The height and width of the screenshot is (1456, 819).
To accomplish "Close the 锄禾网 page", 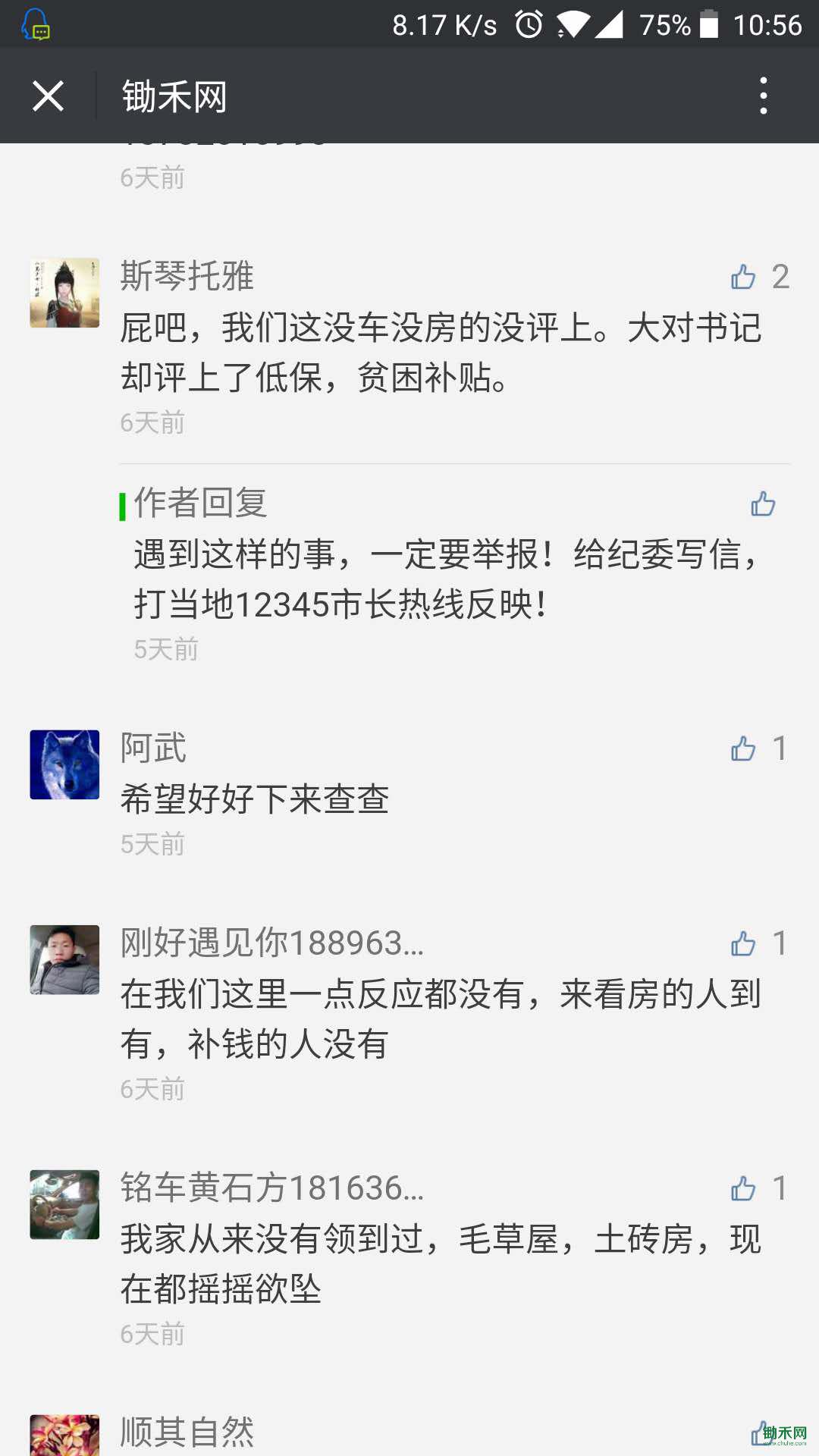I will click(x=48, y=96).
